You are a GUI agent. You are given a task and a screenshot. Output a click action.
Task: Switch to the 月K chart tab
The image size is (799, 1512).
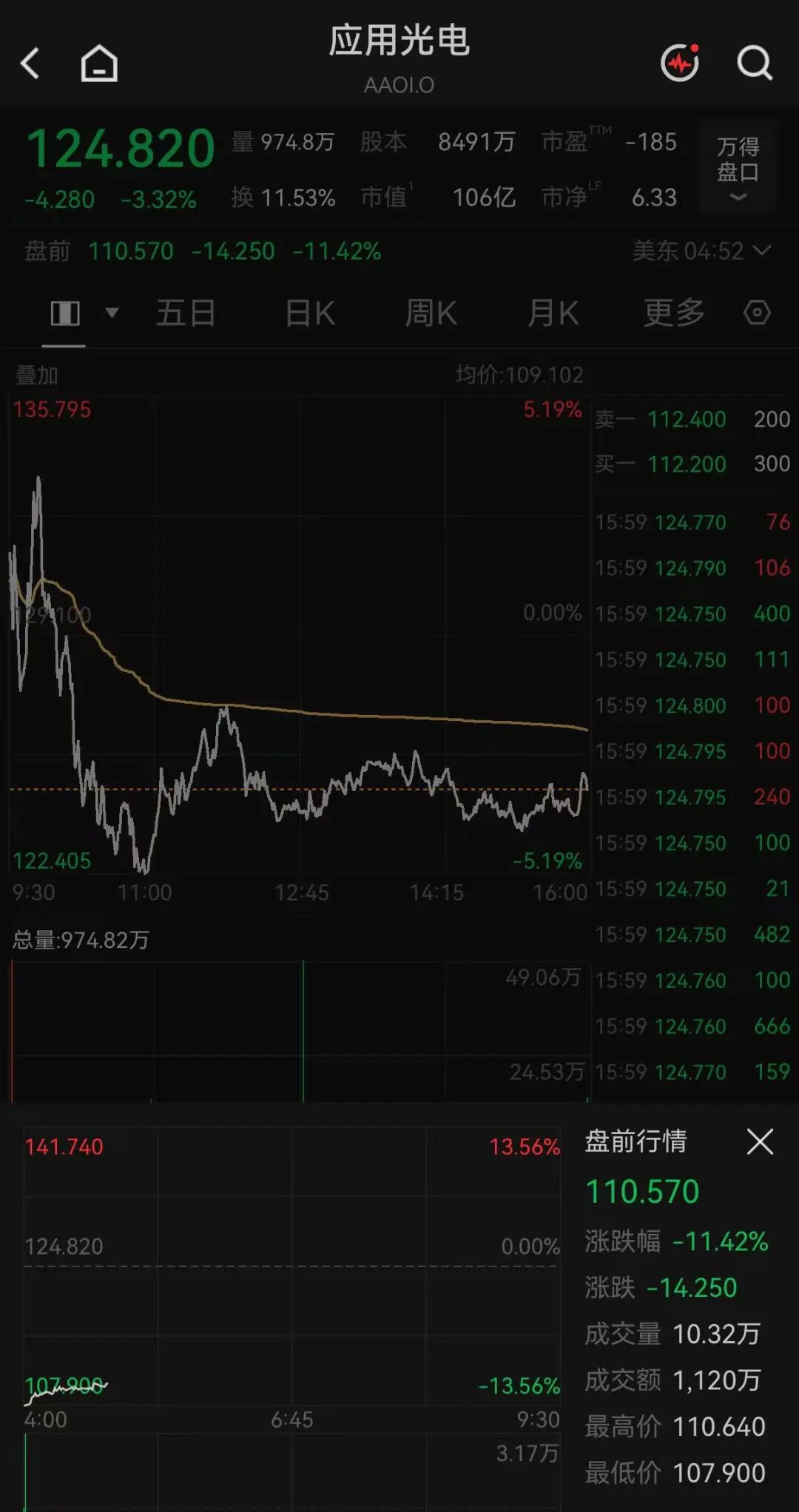point(553,313)
